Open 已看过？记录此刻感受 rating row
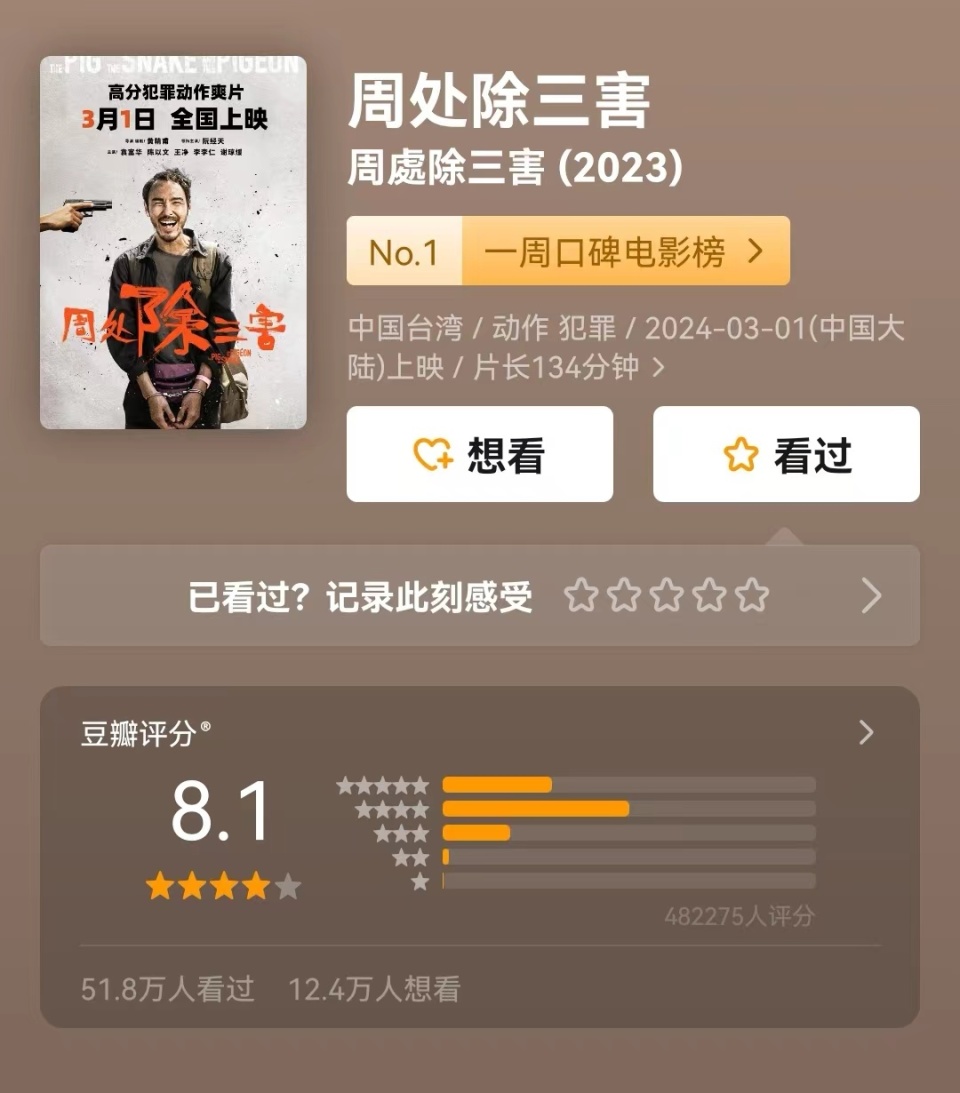The width and height of the screenshot is (960, 1093). (479, 596)
